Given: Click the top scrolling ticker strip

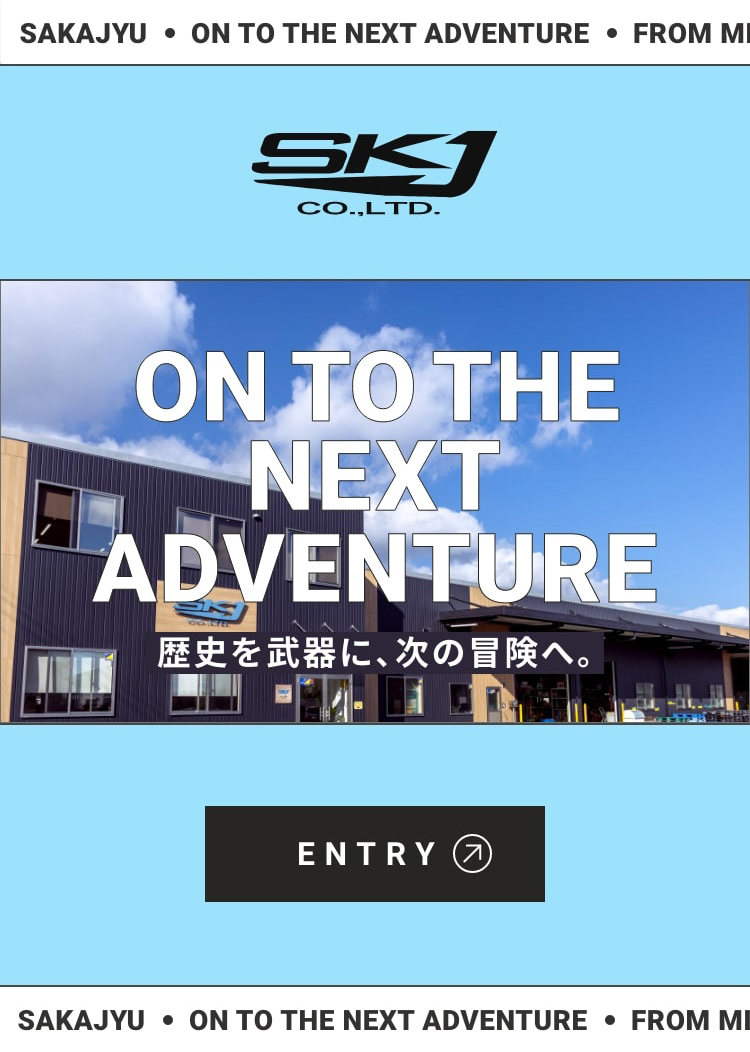Looking at the screenshot, I should click(375, 33).
